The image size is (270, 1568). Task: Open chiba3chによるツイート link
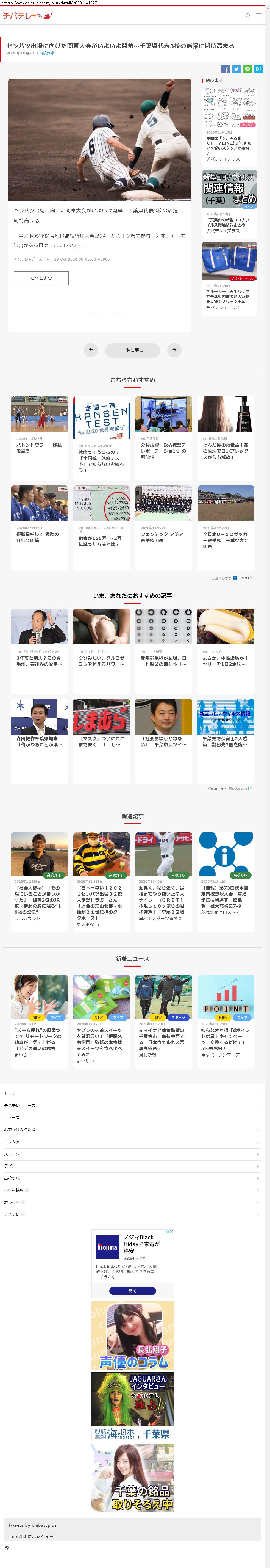[x=33, y=1536]
